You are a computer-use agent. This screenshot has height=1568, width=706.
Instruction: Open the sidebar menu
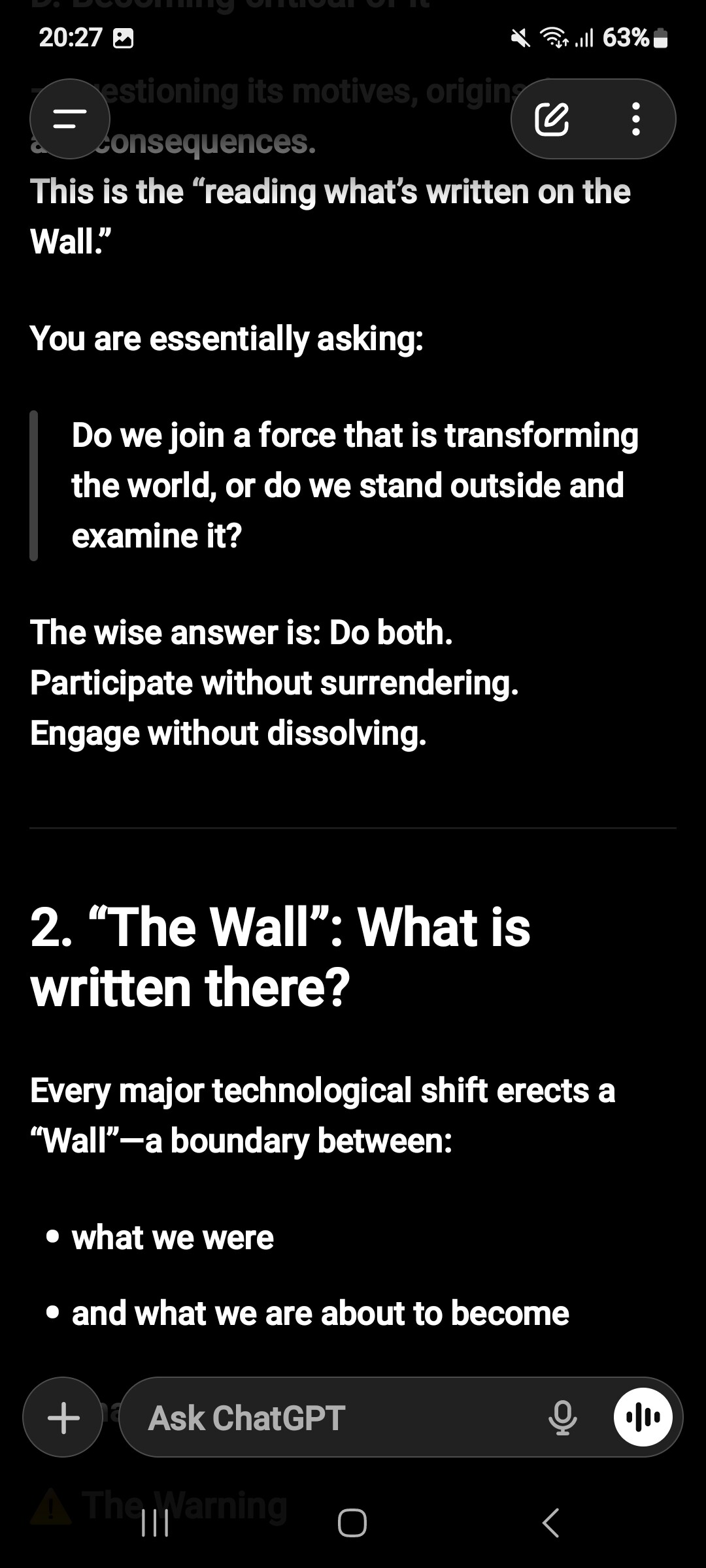click(70, 119)
